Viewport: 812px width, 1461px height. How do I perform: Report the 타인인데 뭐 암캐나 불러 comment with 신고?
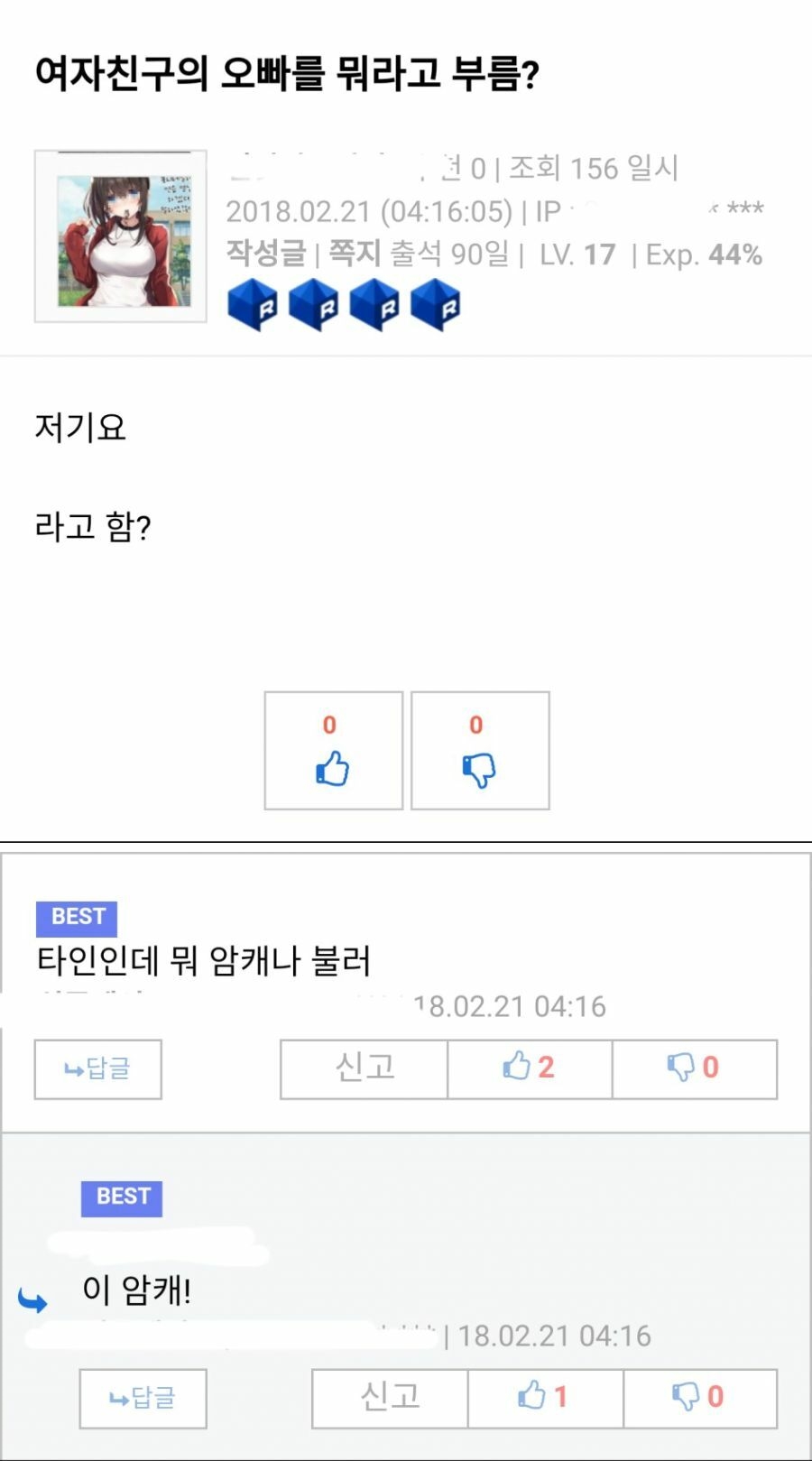point(364,1069)
